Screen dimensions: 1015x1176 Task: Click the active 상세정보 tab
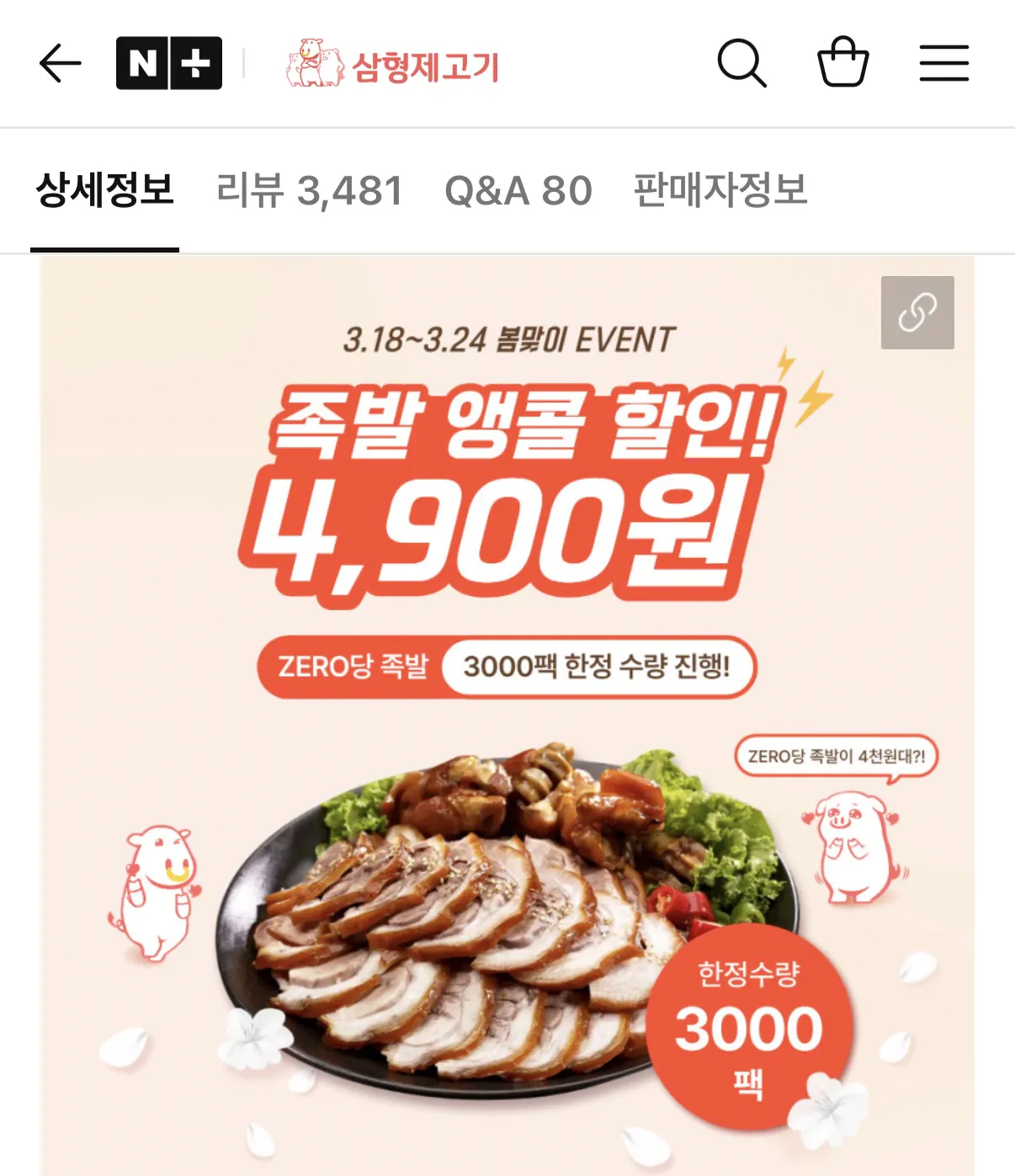(x=104, y=190)
